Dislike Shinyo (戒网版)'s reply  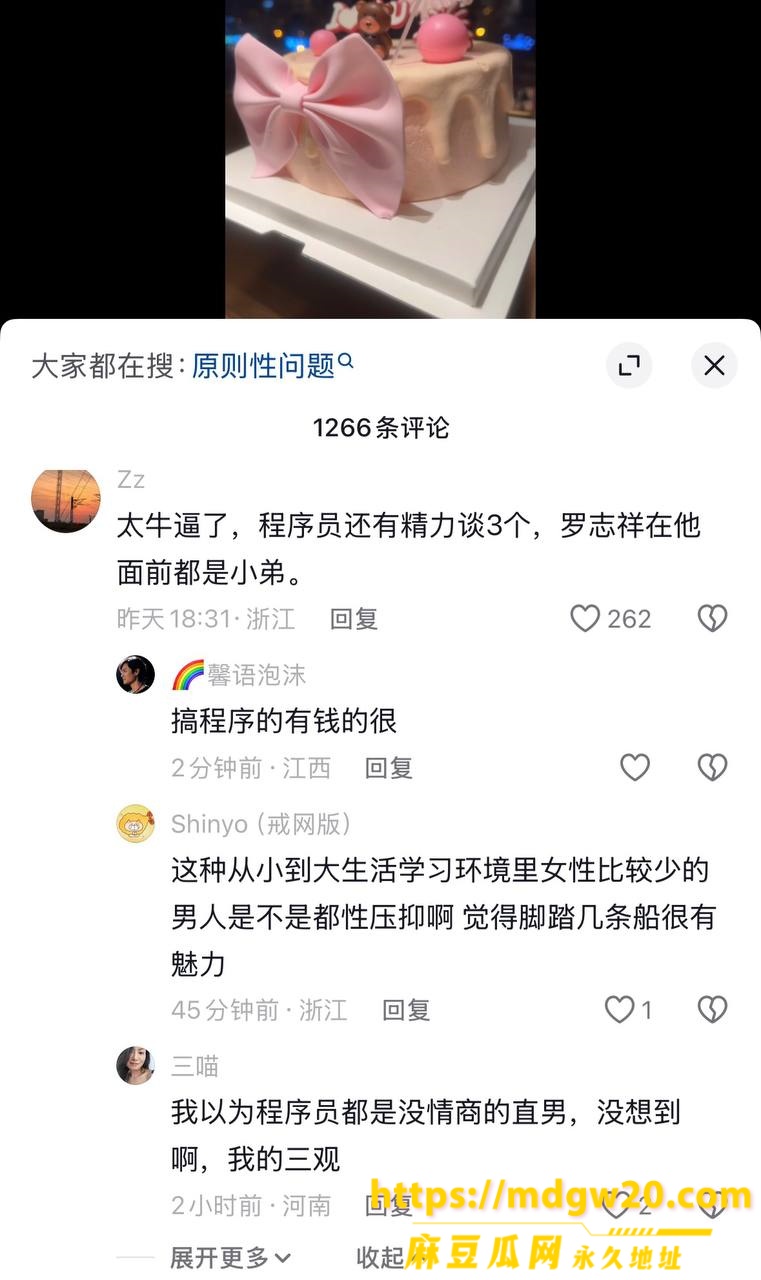click(712, 1010)
